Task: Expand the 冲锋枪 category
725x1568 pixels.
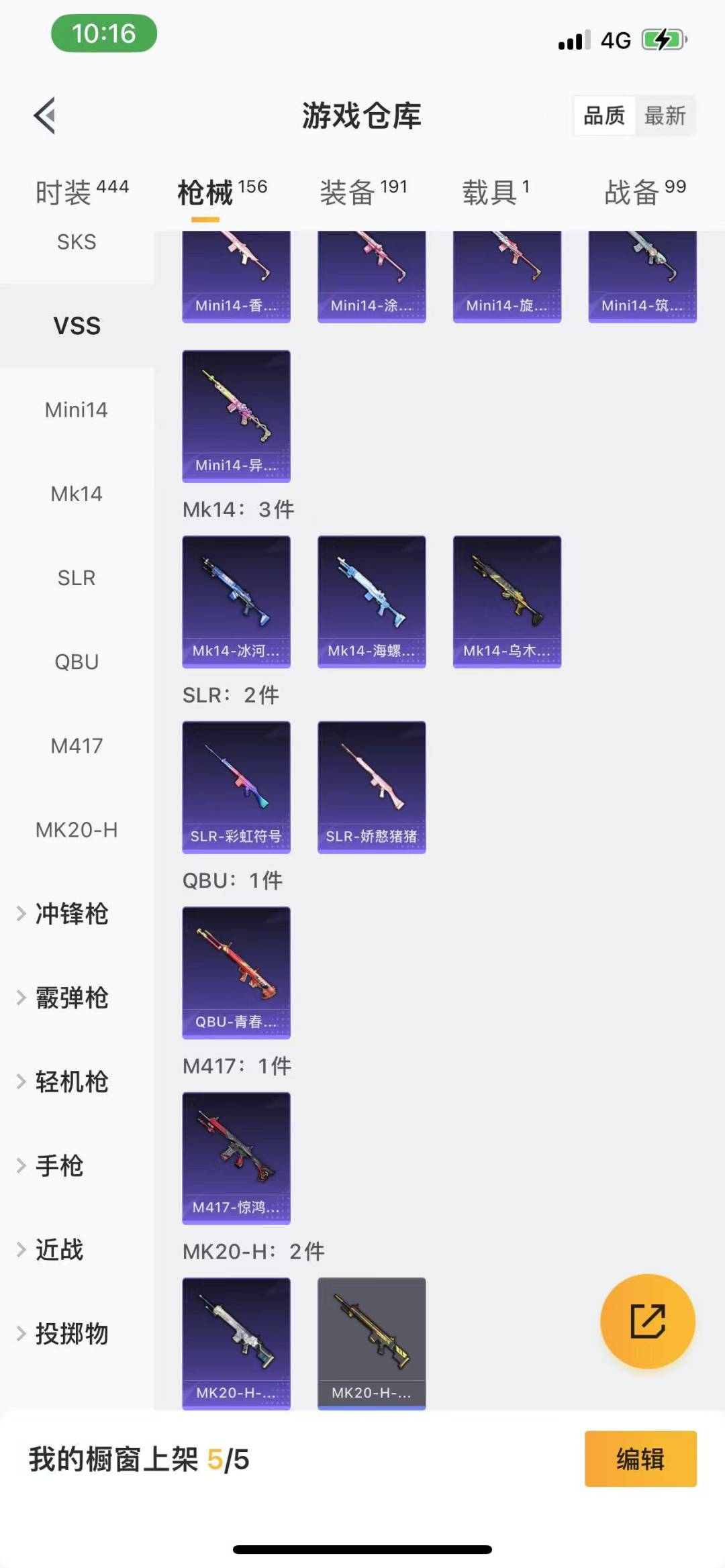Action: click(71, 914)
